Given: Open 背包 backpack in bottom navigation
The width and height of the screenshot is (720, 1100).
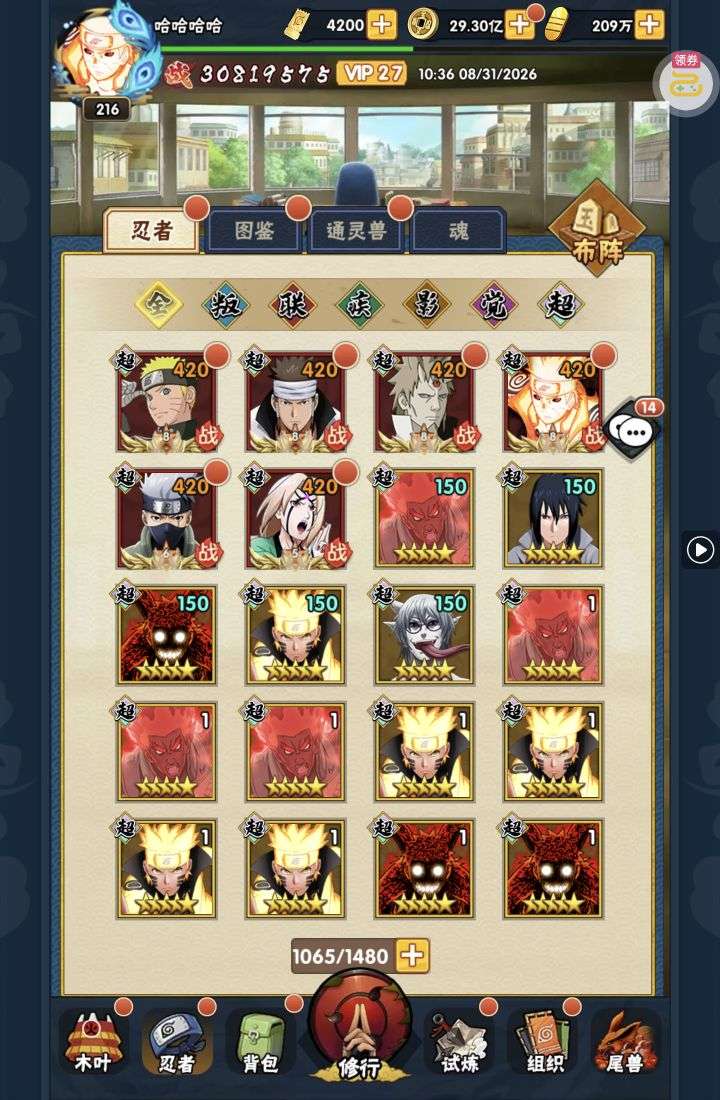Looking at the screenshot, I should [x=261, y=1042].
